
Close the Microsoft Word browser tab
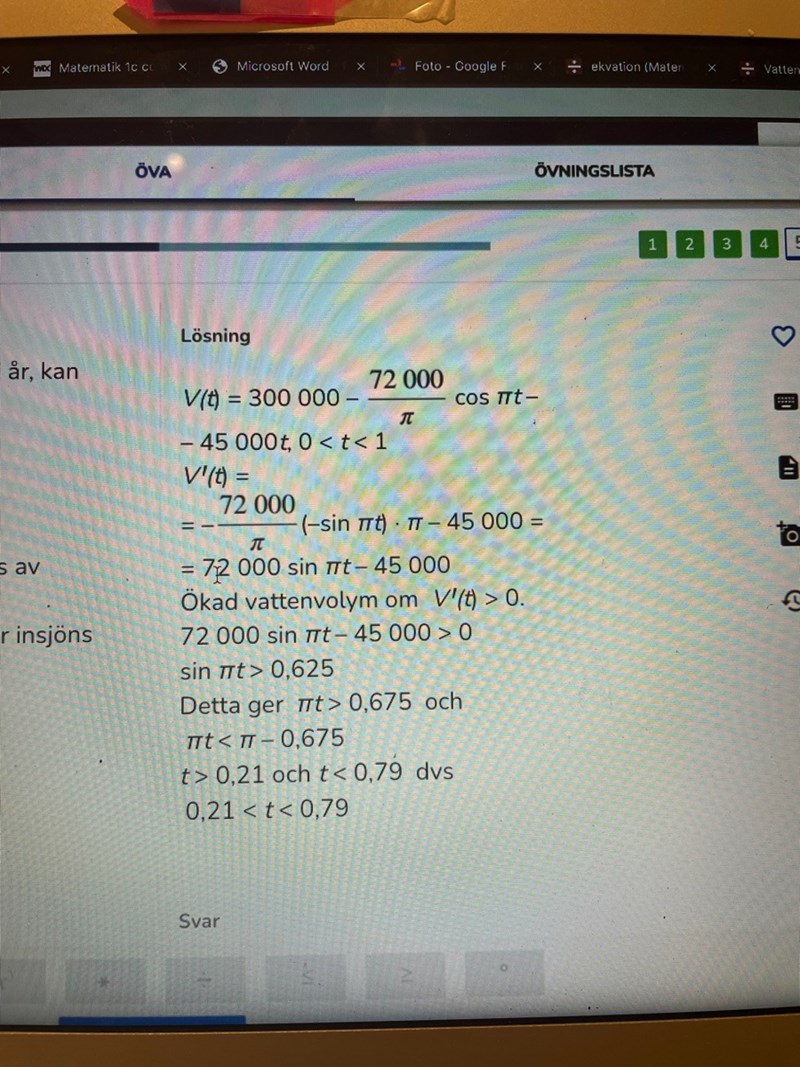coord(361,67)
